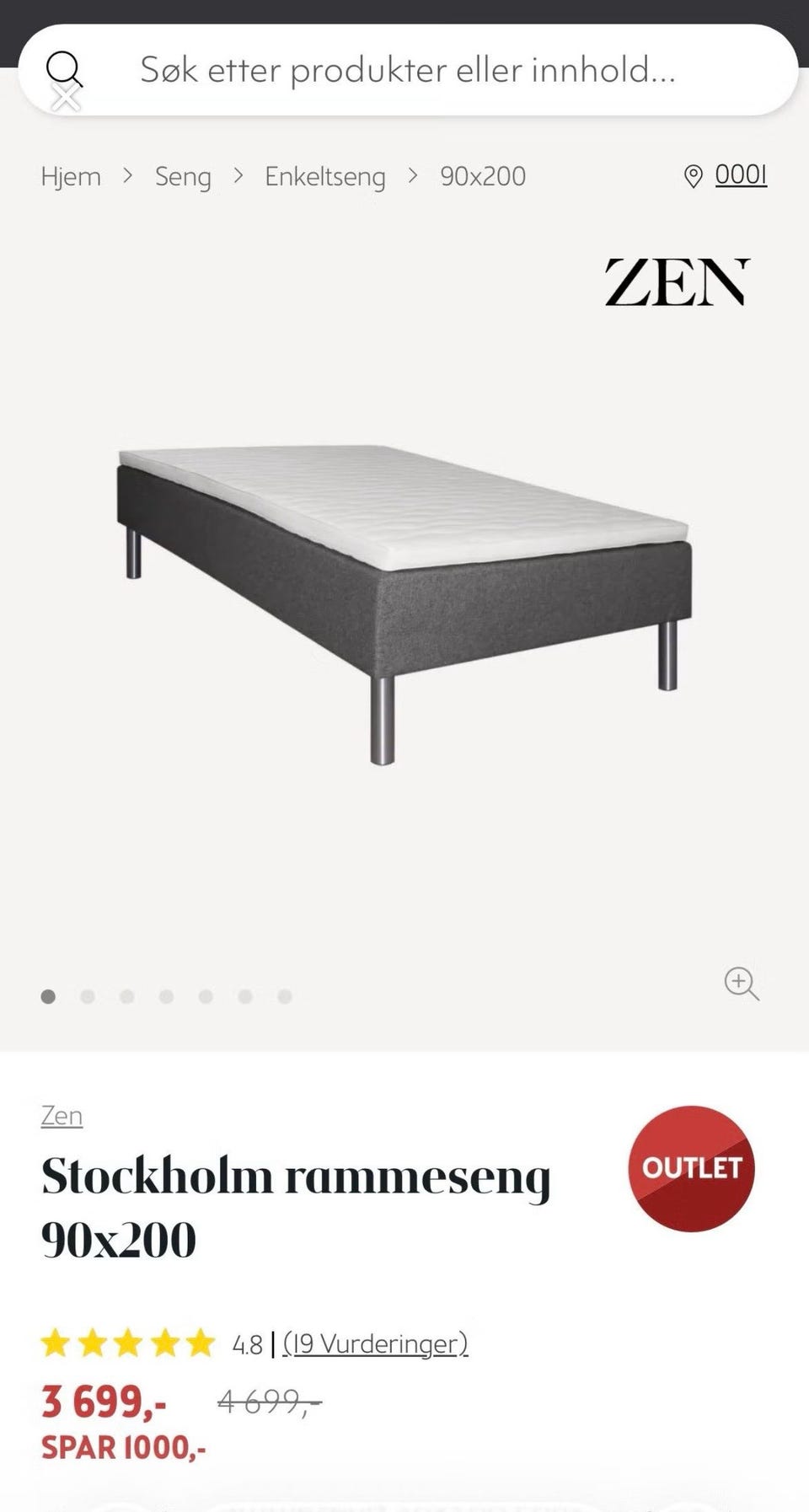Tap the search field for products
The image size is (809, 1512).
coord(408,70)
